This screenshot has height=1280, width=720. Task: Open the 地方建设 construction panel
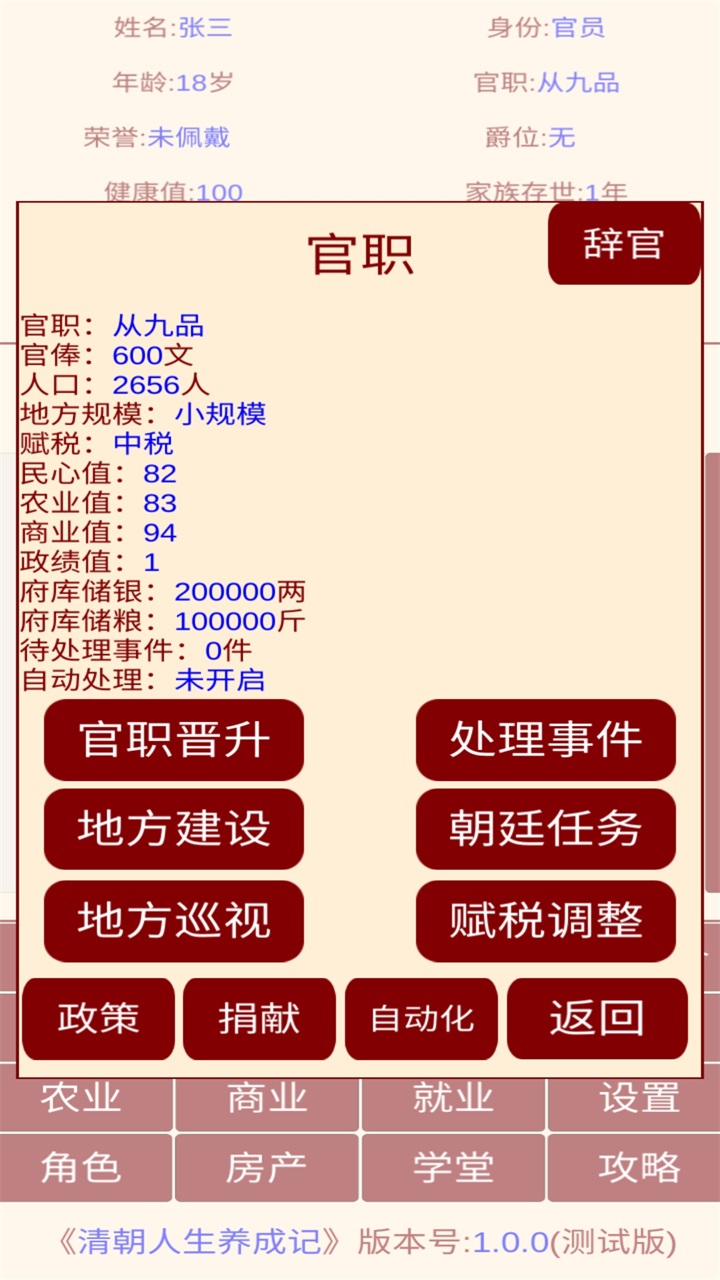(173, 830)
